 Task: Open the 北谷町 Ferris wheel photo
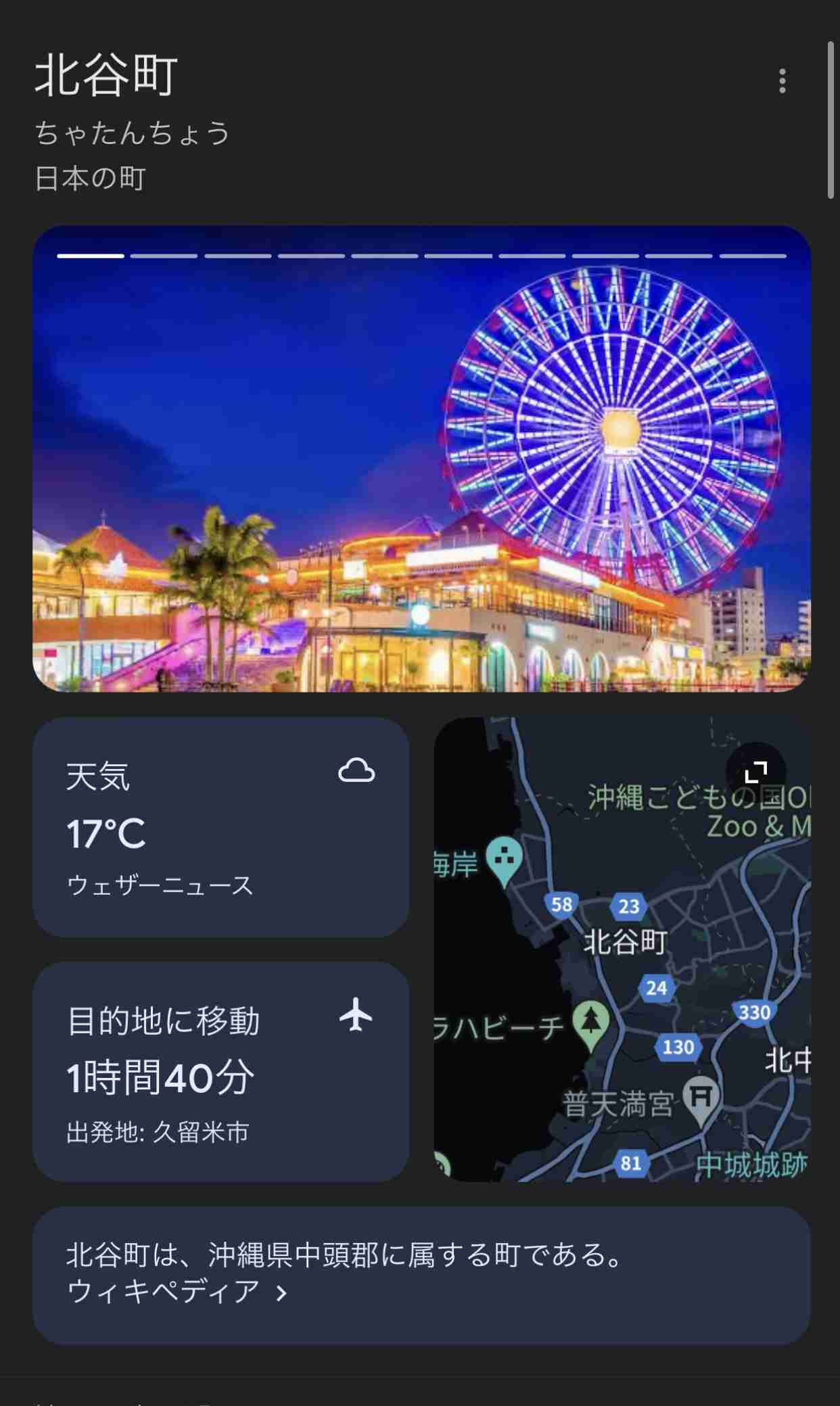421,459
